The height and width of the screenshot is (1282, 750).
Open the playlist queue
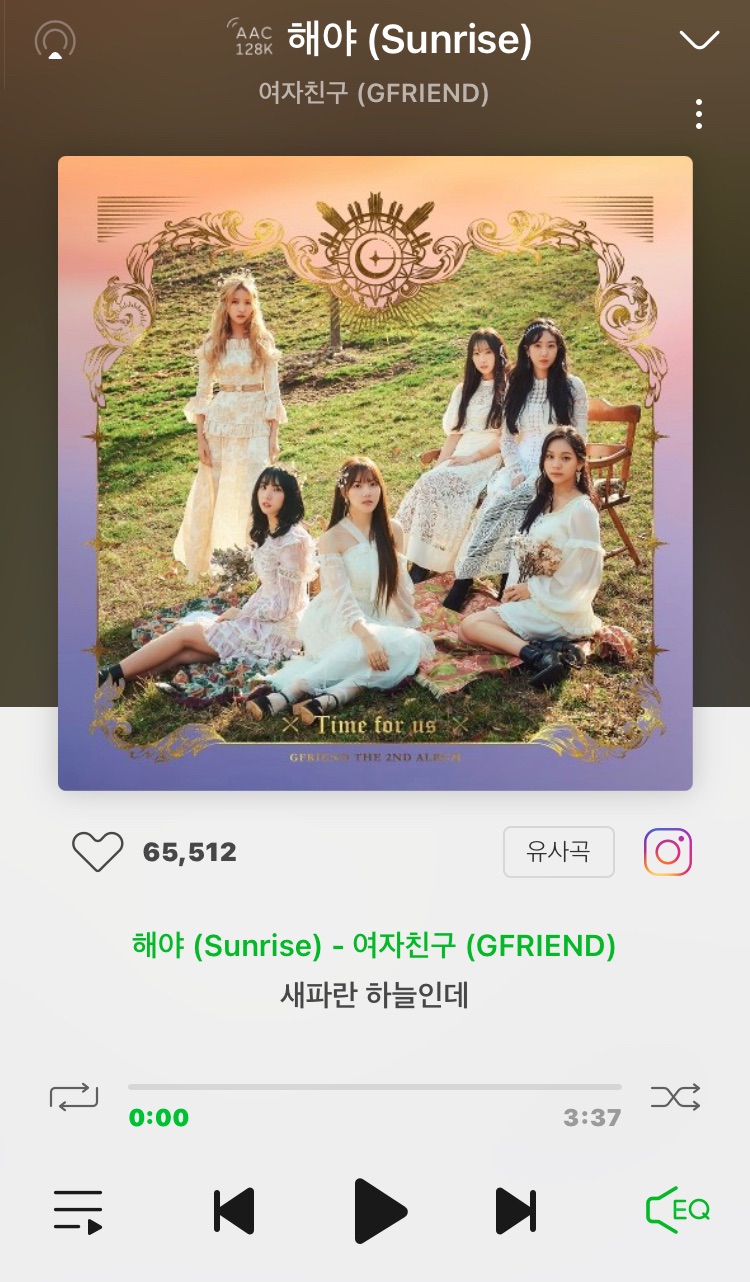coord(78,1211)
